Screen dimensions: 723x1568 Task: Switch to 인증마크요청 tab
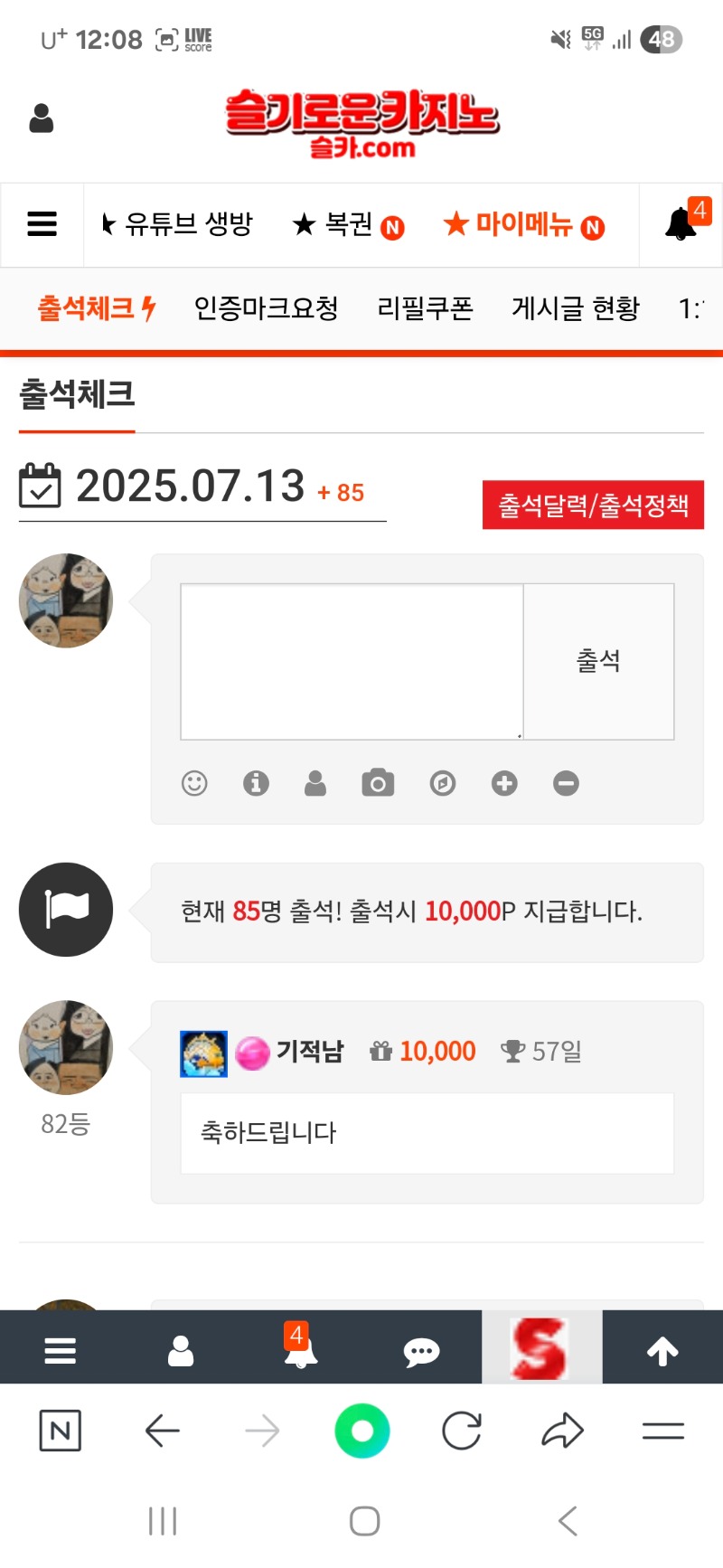point(267,308)
